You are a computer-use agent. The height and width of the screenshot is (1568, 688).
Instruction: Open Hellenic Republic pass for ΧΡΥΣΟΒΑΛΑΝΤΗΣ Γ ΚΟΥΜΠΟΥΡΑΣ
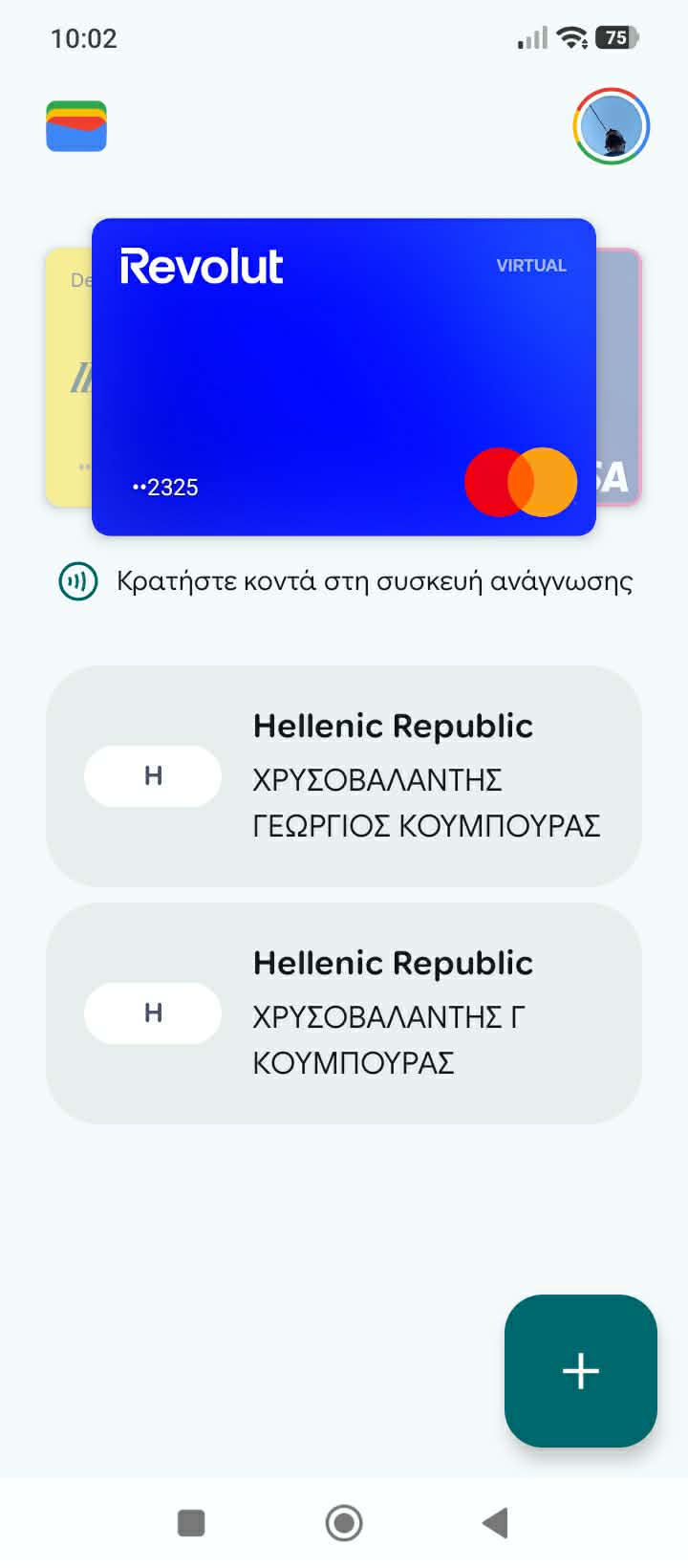click(x=344, y=1013)
